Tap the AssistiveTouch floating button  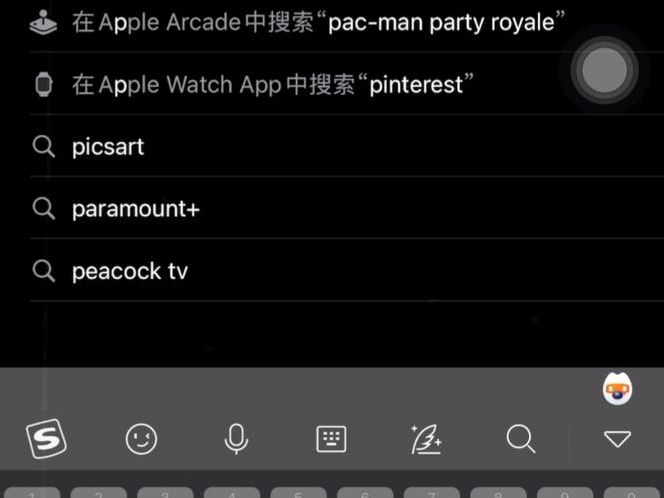pos(605,70)
